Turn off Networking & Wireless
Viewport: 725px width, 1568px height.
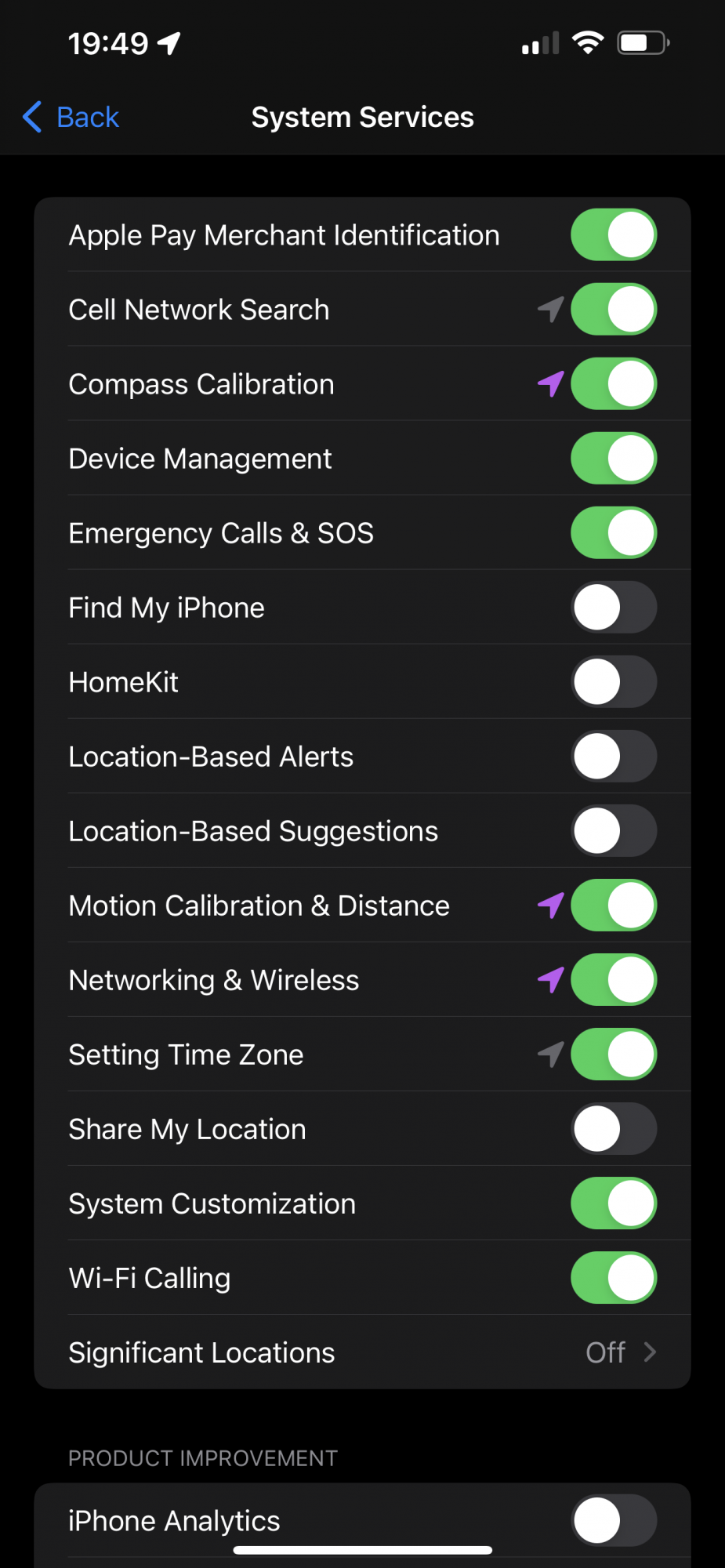click(613, 979)
